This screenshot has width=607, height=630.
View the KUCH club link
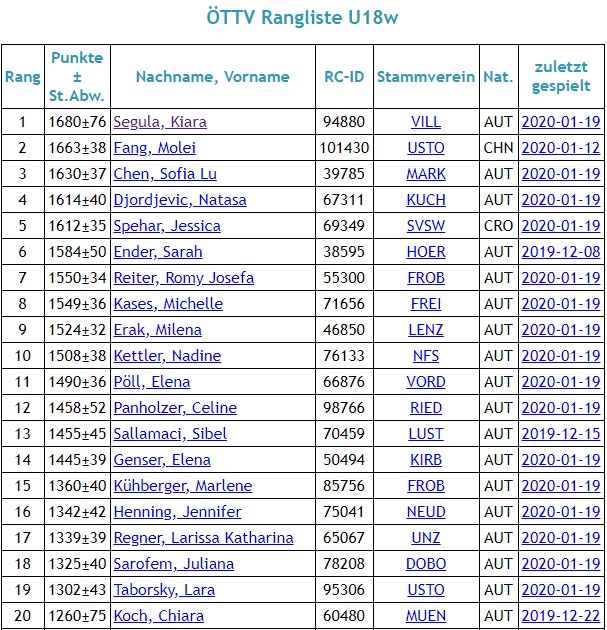click(x=426, y=200)
